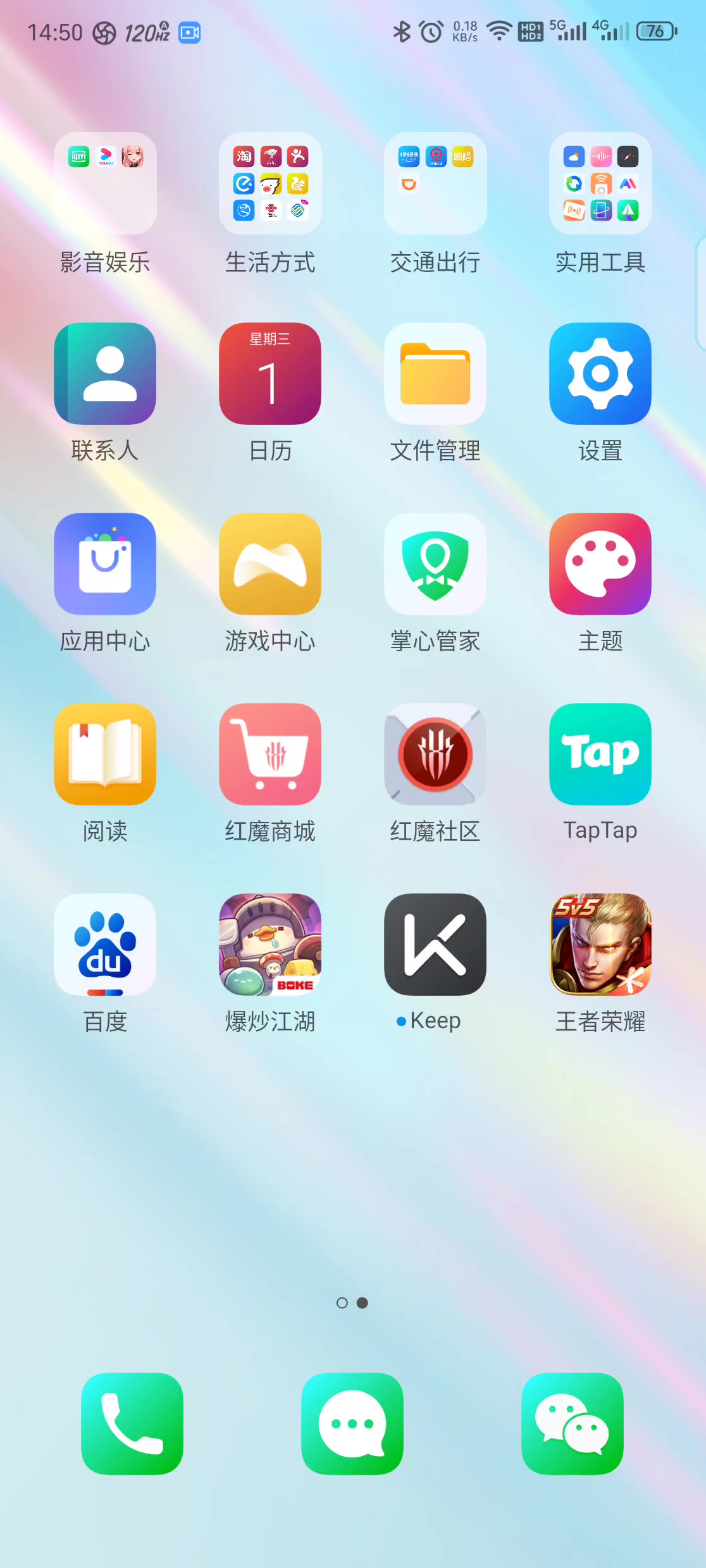The height and width of the screenshot is (1568, 706).
Task: Open the 实用工具 folder
Action: pyautogui.click(x=600, y=183)
